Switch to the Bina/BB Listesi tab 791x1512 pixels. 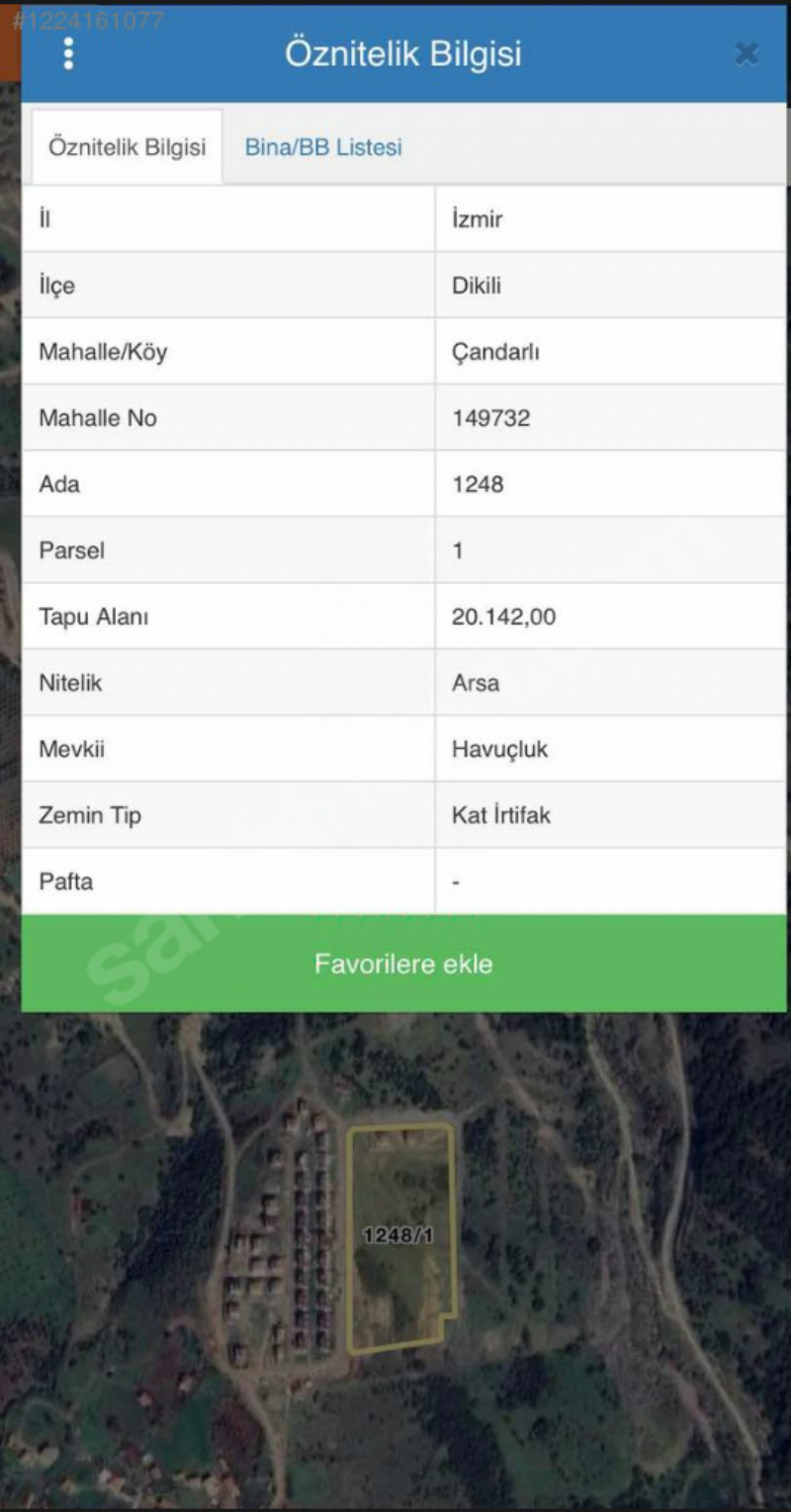point(323,147)
